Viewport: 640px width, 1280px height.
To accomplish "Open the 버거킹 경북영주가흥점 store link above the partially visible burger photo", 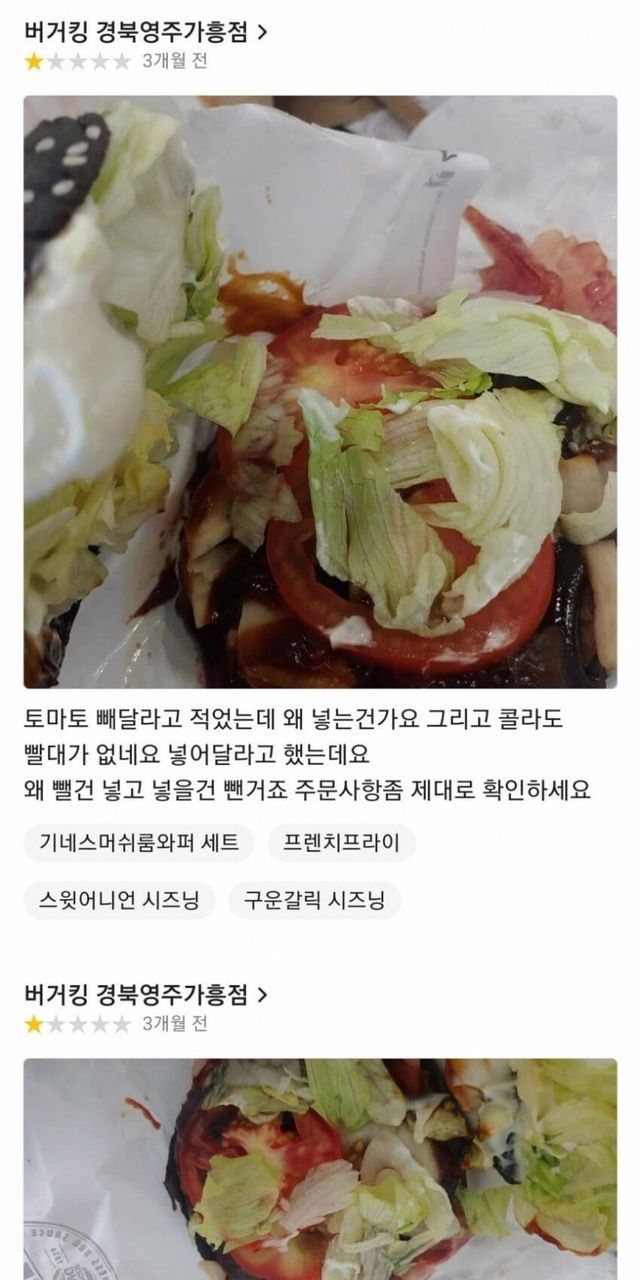I will (146, 994).
